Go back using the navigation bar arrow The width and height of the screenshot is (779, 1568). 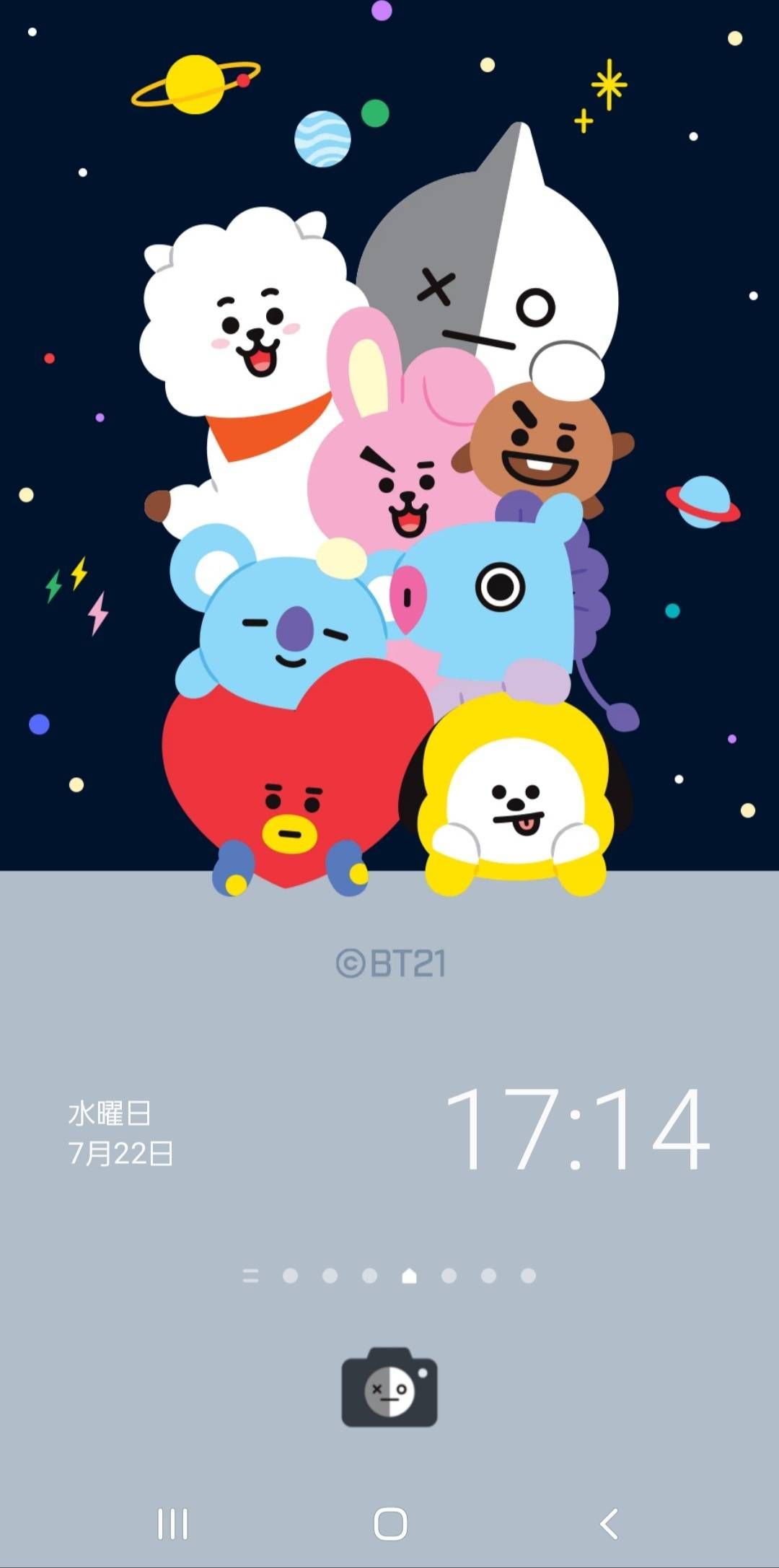[609, 1523]
